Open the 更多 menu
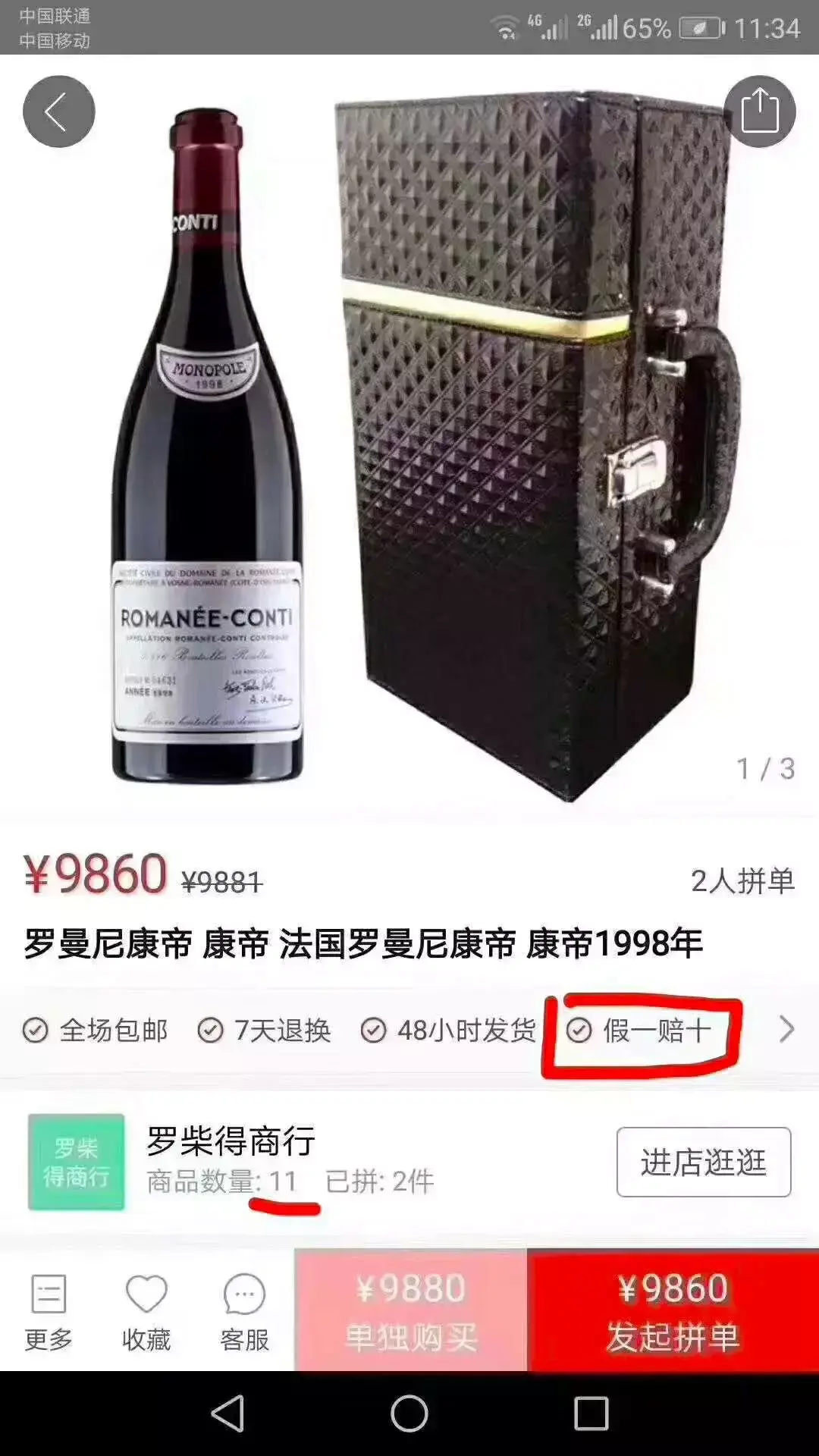The image size is (819, 1456). click(49, 1312)
